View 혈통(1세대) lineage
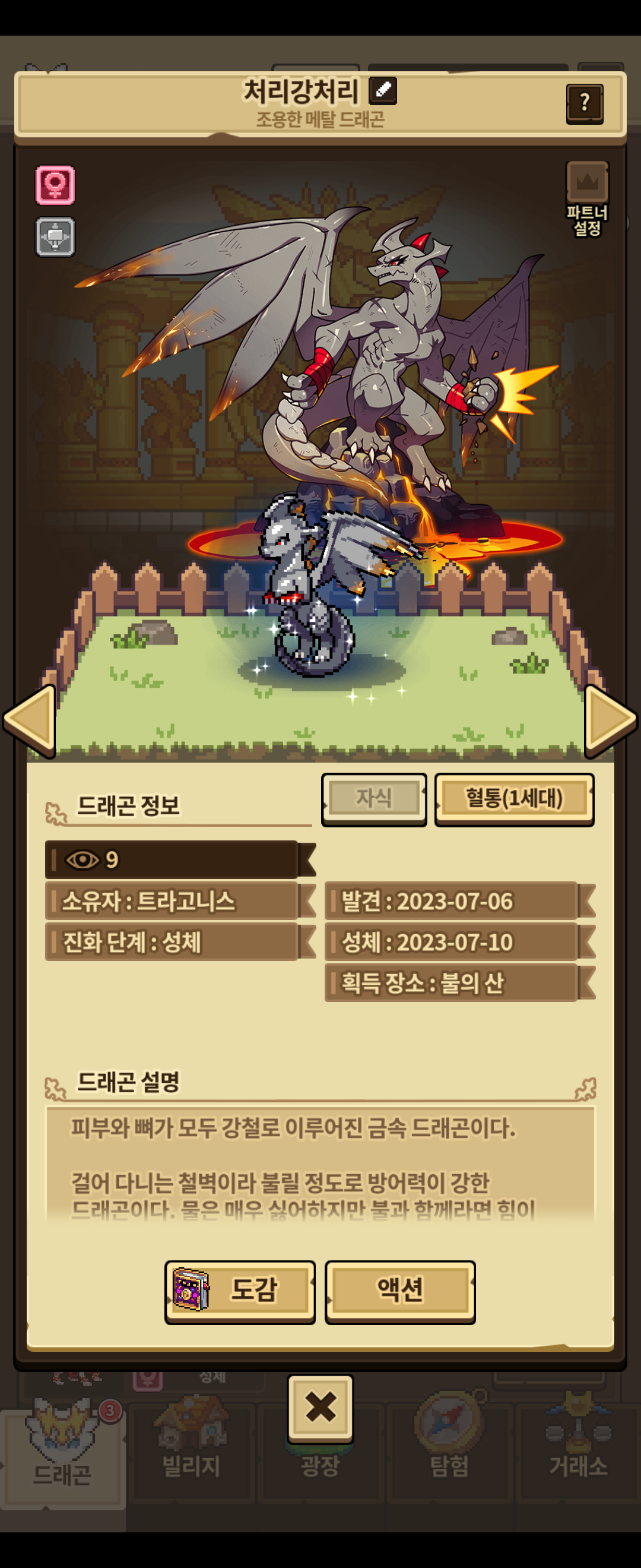Image resolution: width=641 pixels, height=1568 pixels. (x=514, y=798)
